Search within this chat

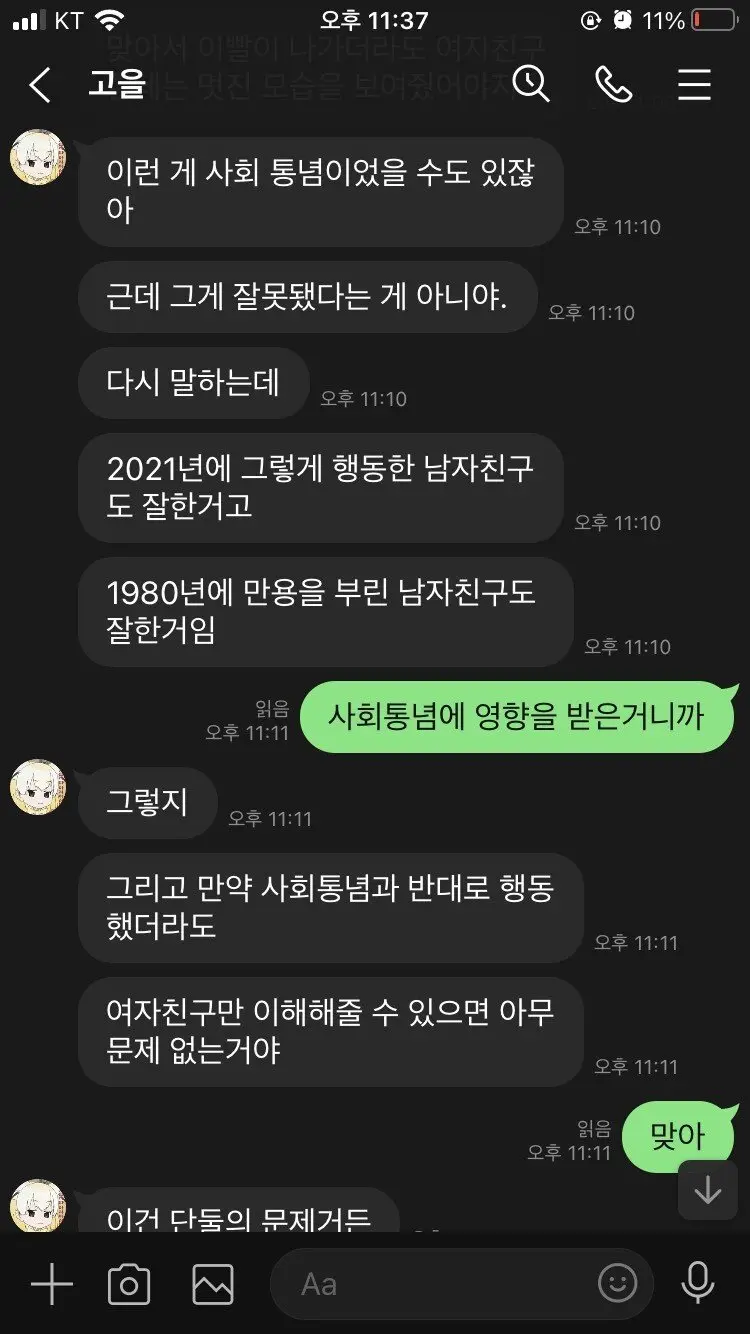[x=531, y=85]
